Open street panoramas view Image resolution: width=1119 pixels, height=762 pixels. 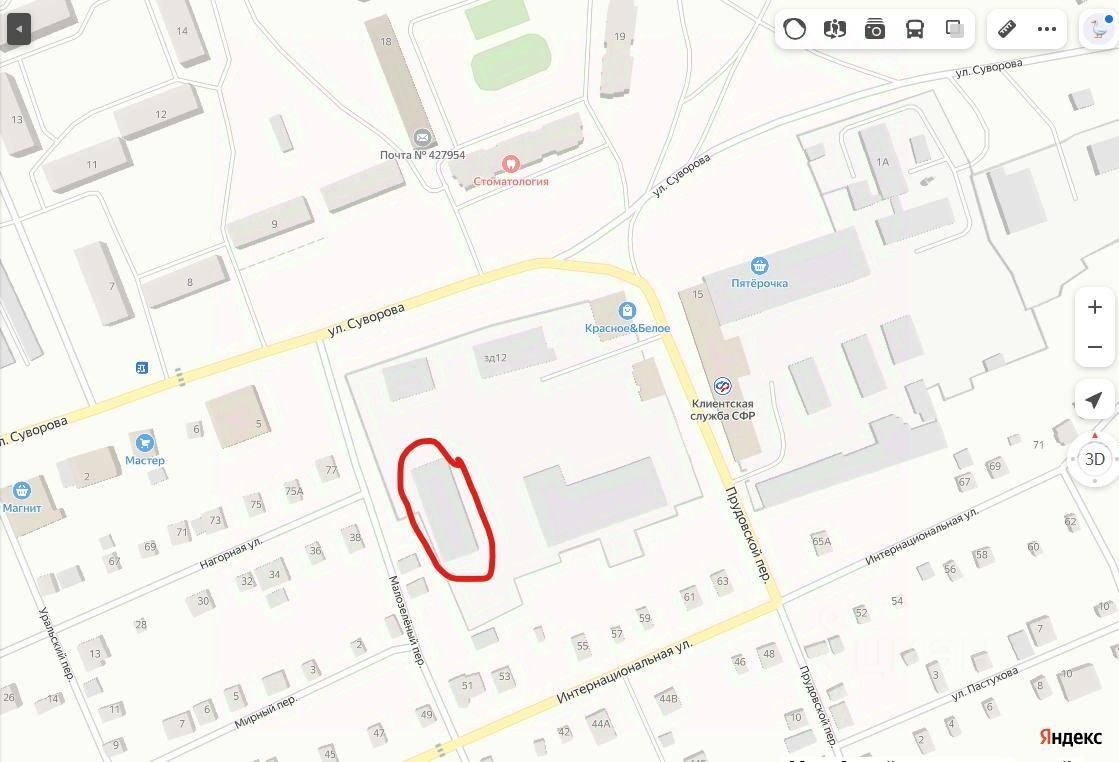tap(835, 29)
